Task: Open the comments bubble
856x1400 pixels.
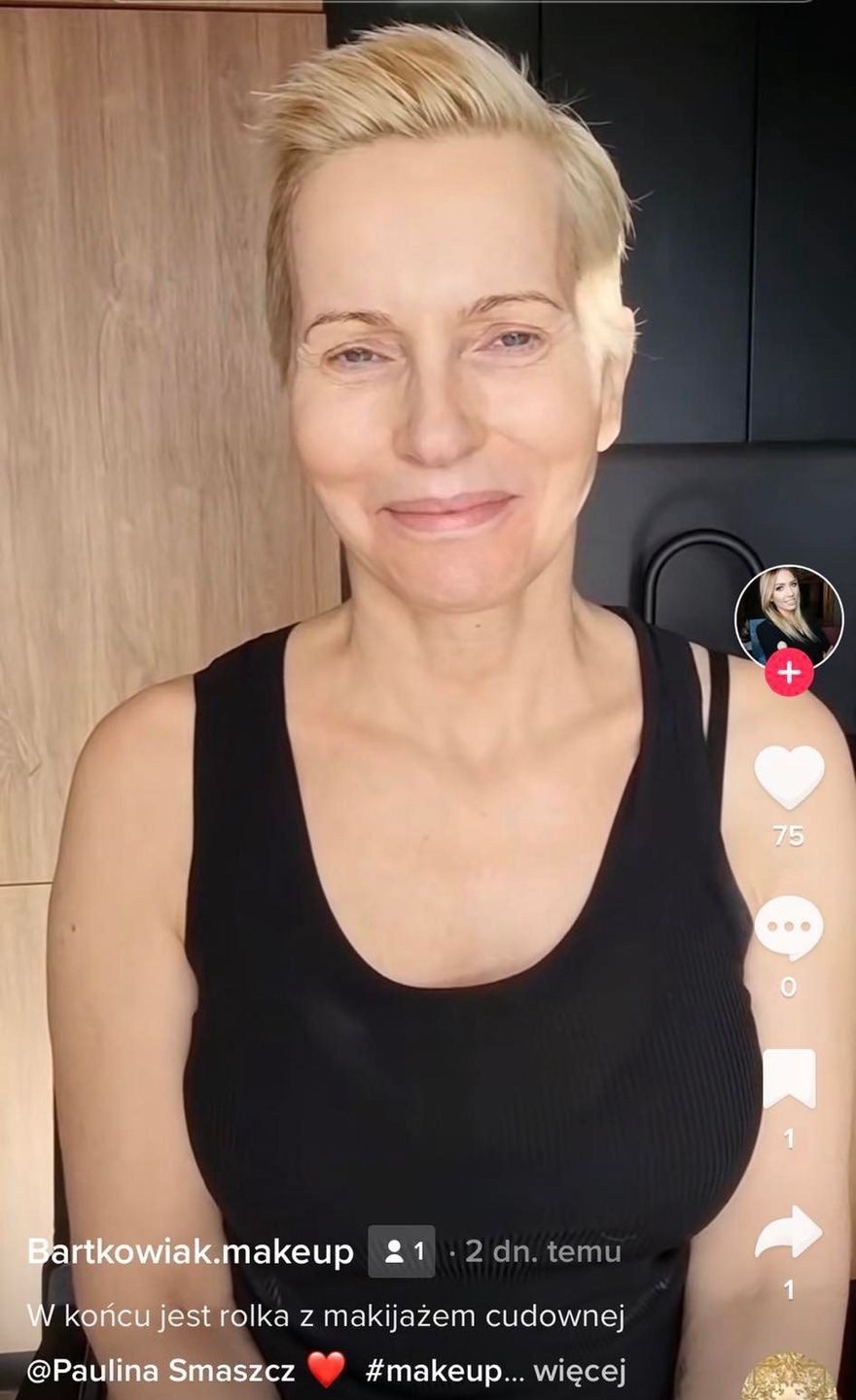Action: click(x=788, y=928)
